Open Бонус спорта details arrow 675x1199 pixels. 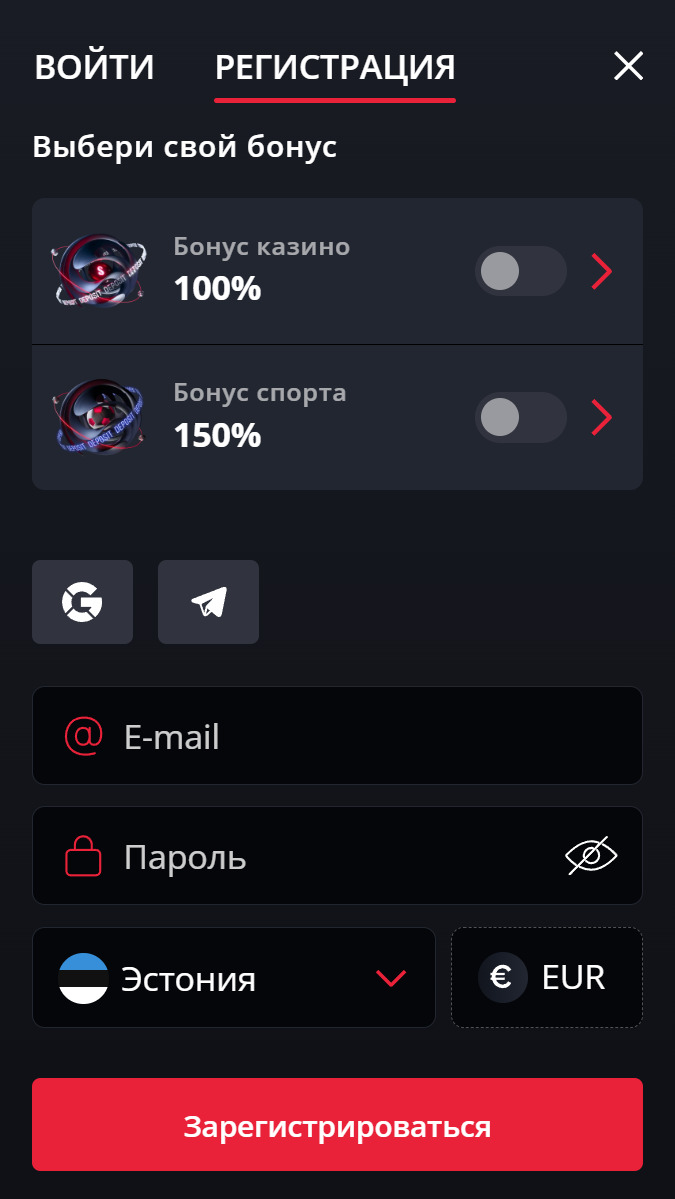point(602,418)
